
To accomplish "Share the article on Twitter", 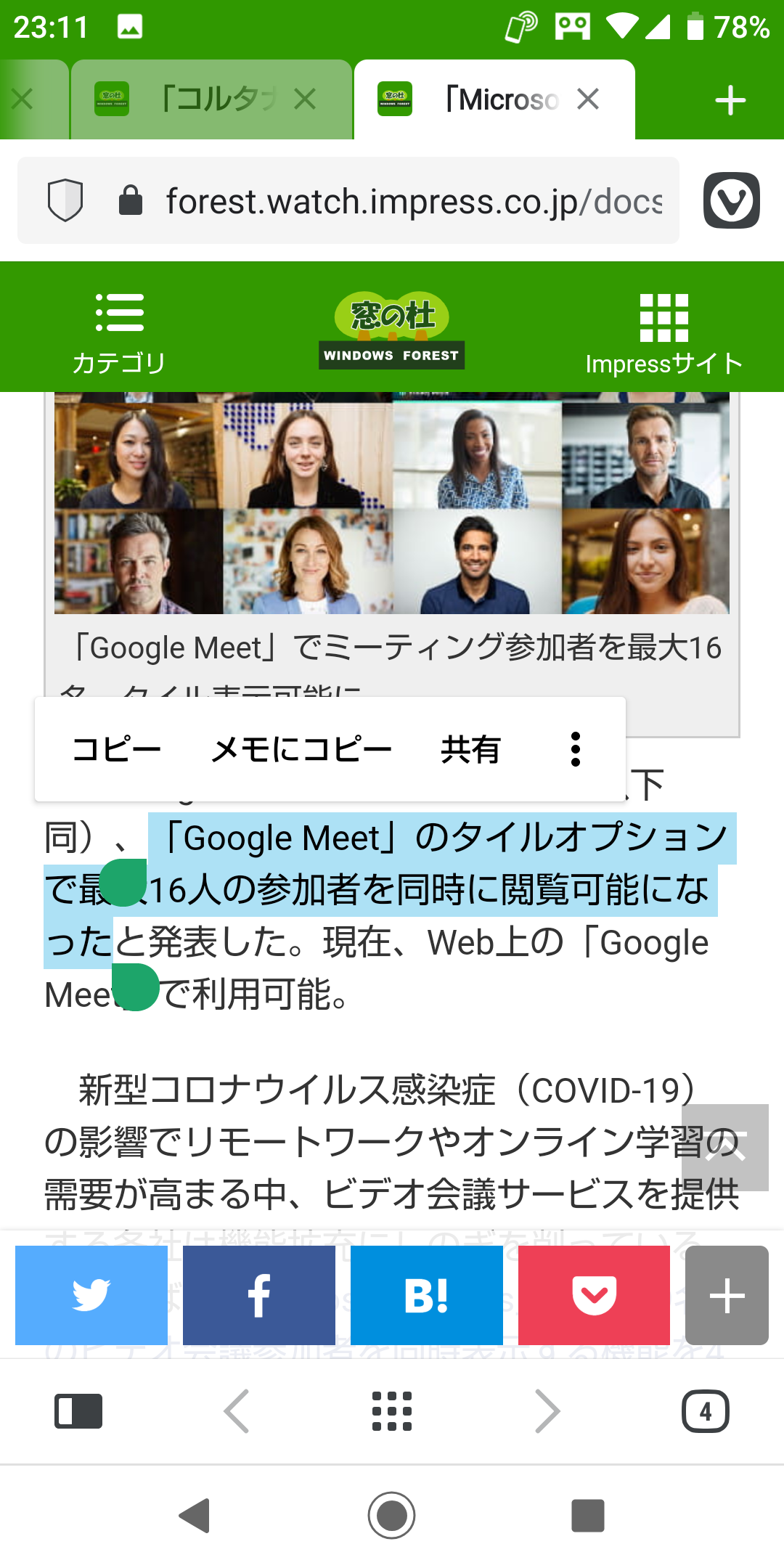I will 91,1295.
